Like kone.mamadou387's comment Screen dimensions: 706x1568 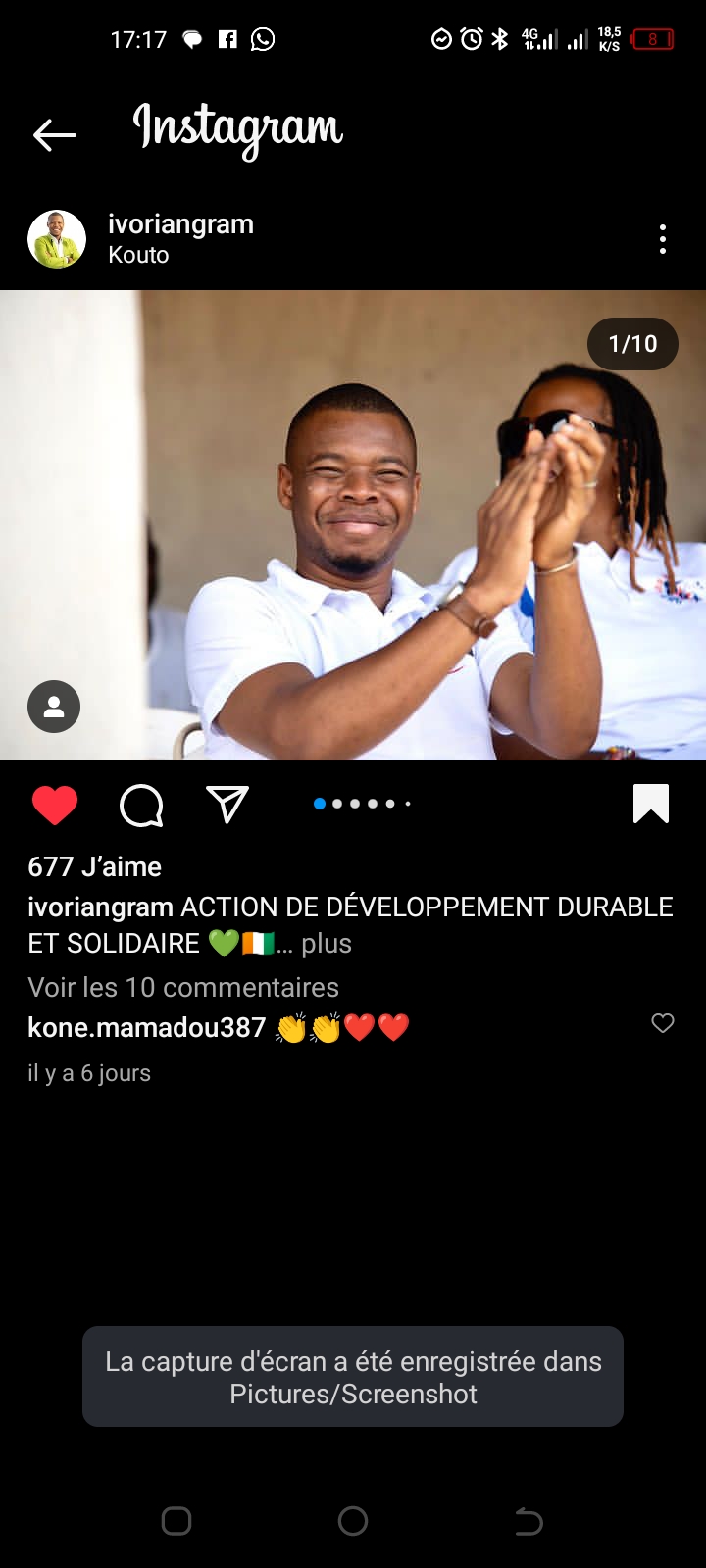(663, 1023)
